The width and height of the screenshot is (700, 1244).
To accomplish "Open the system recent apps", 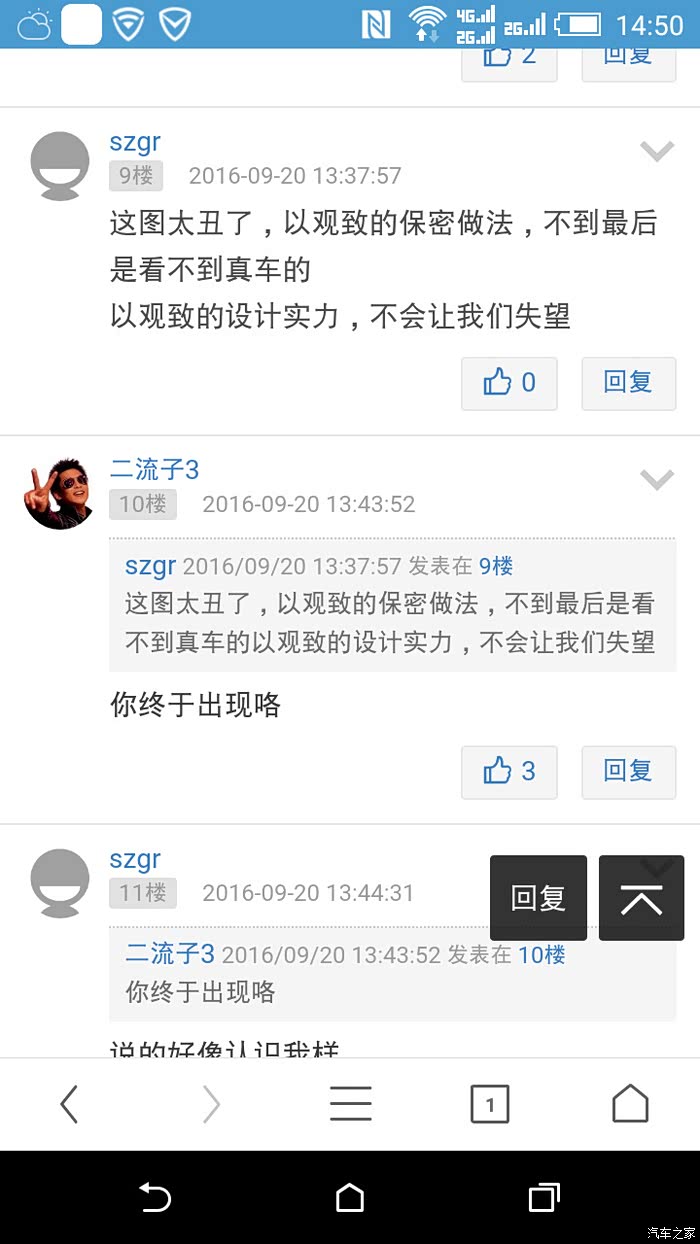I will point(544,1197).
